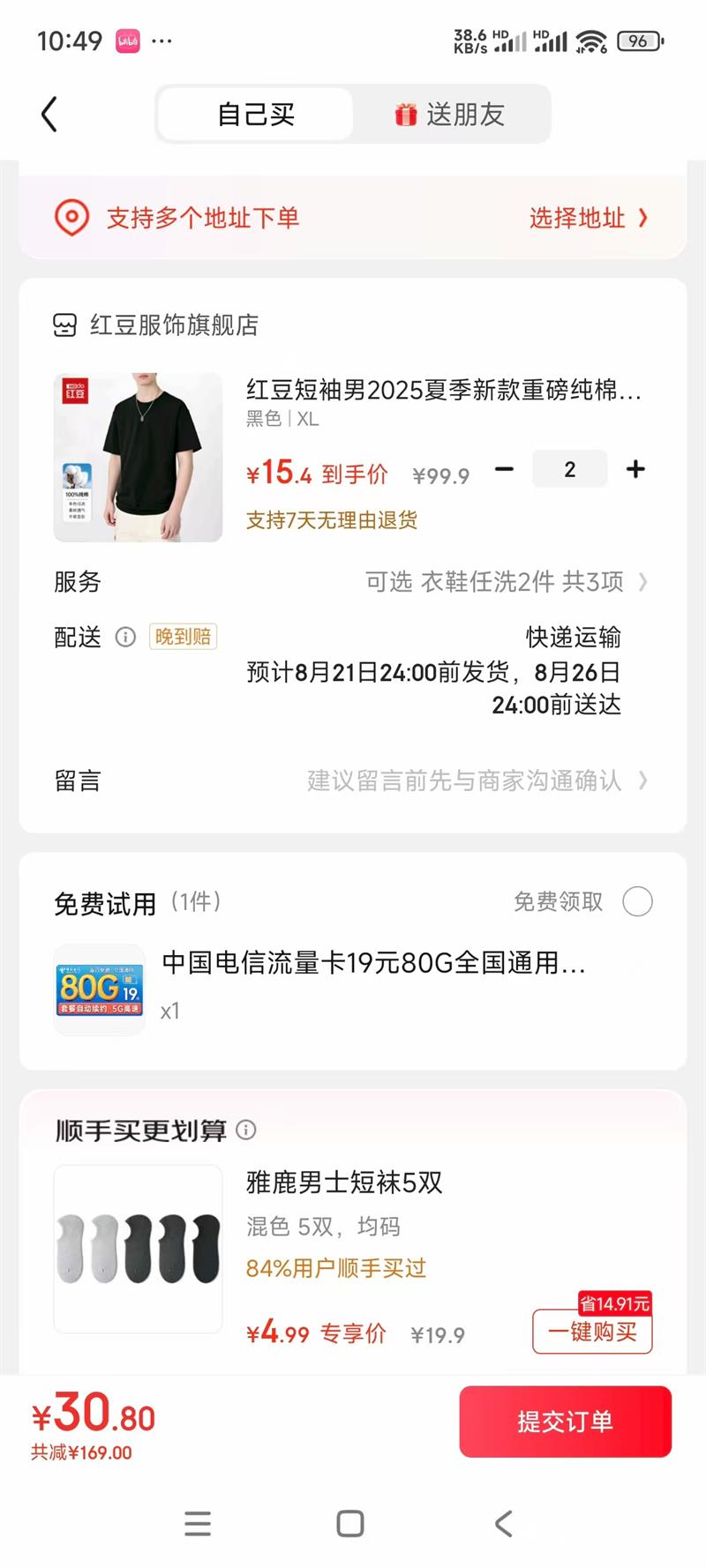Open the 雅鹿男士短袜5双 socks image
The image size is (706, 1568).
pos(138,1248)
